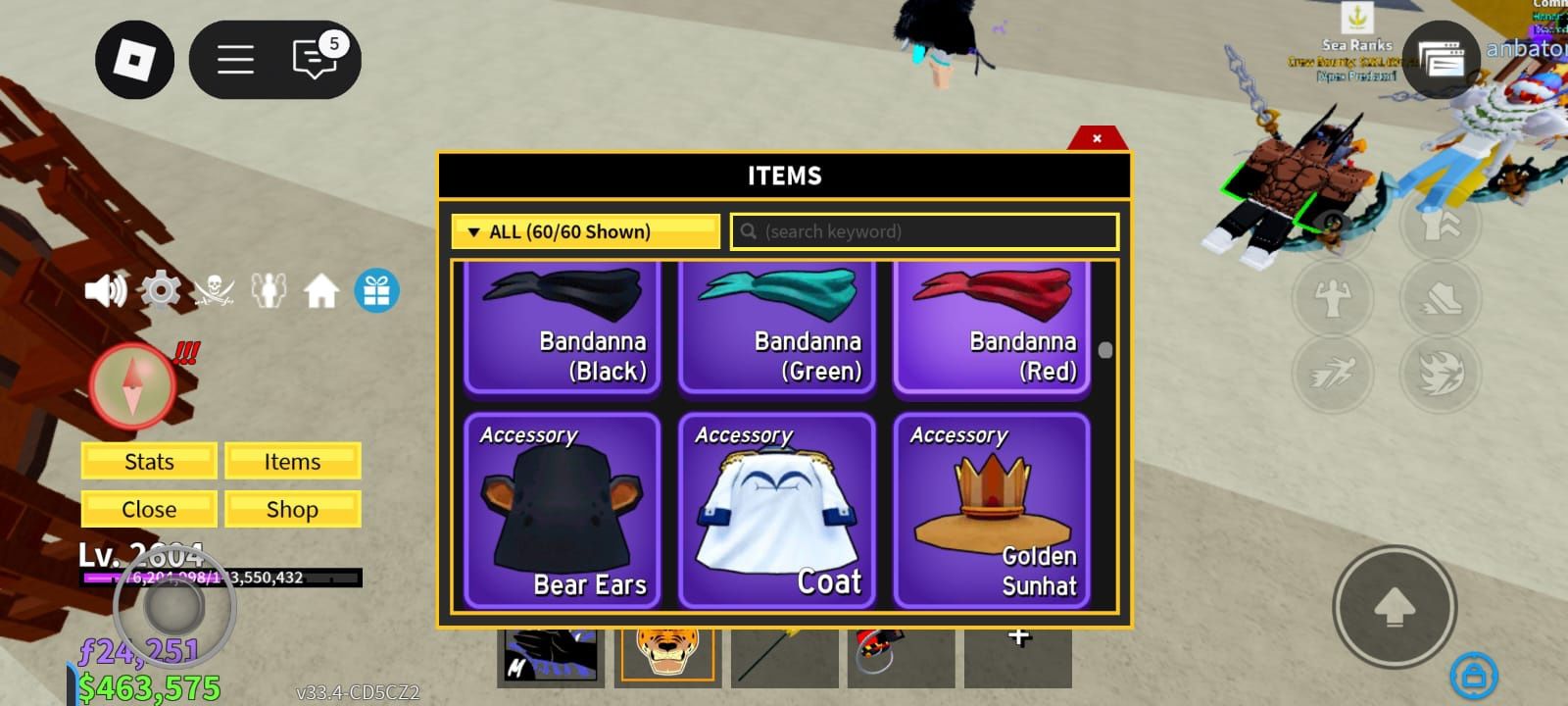1568x706 pixels.
Task: Tap the jump arrow button
Action: pos(1394,608)
